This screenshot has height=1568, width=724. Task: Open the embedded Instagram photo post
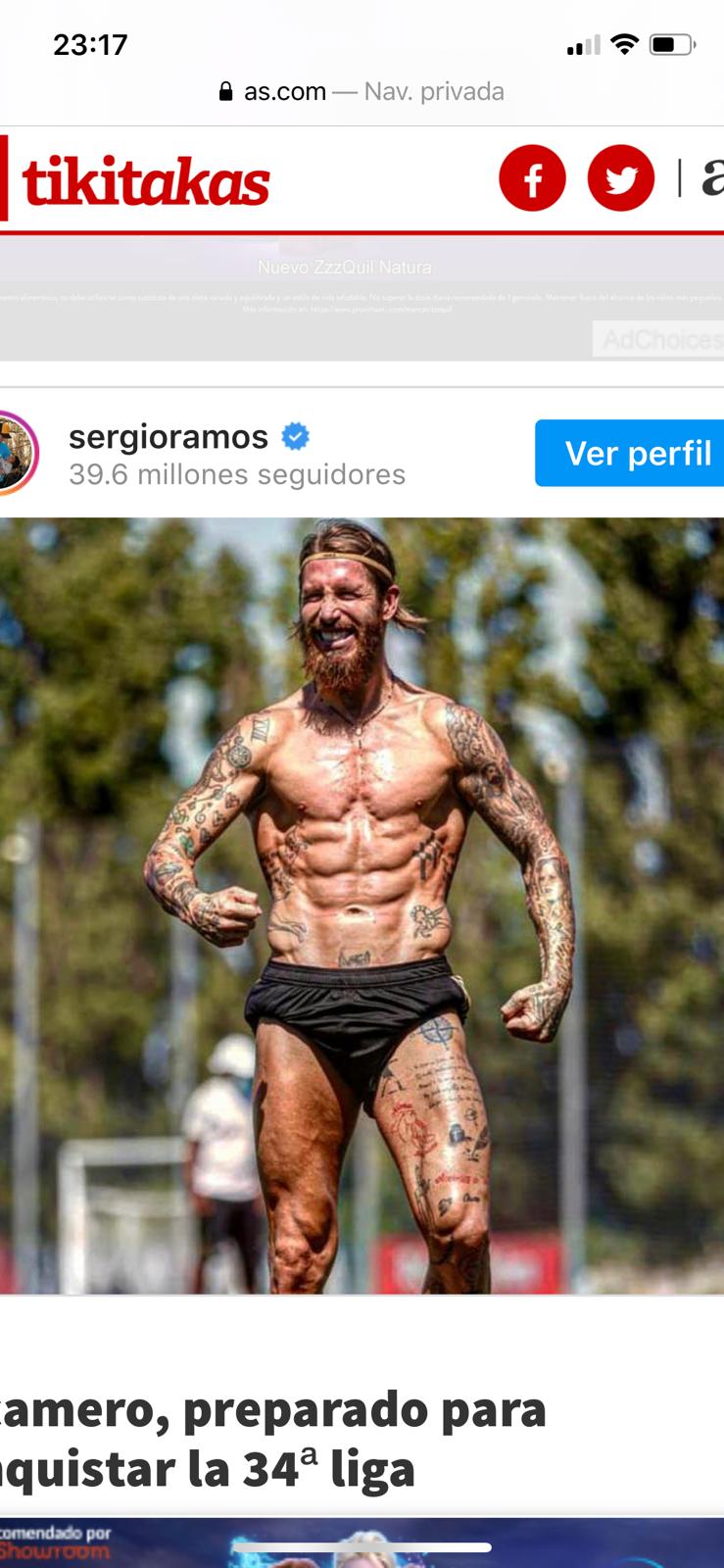click(x=362, y=905)
